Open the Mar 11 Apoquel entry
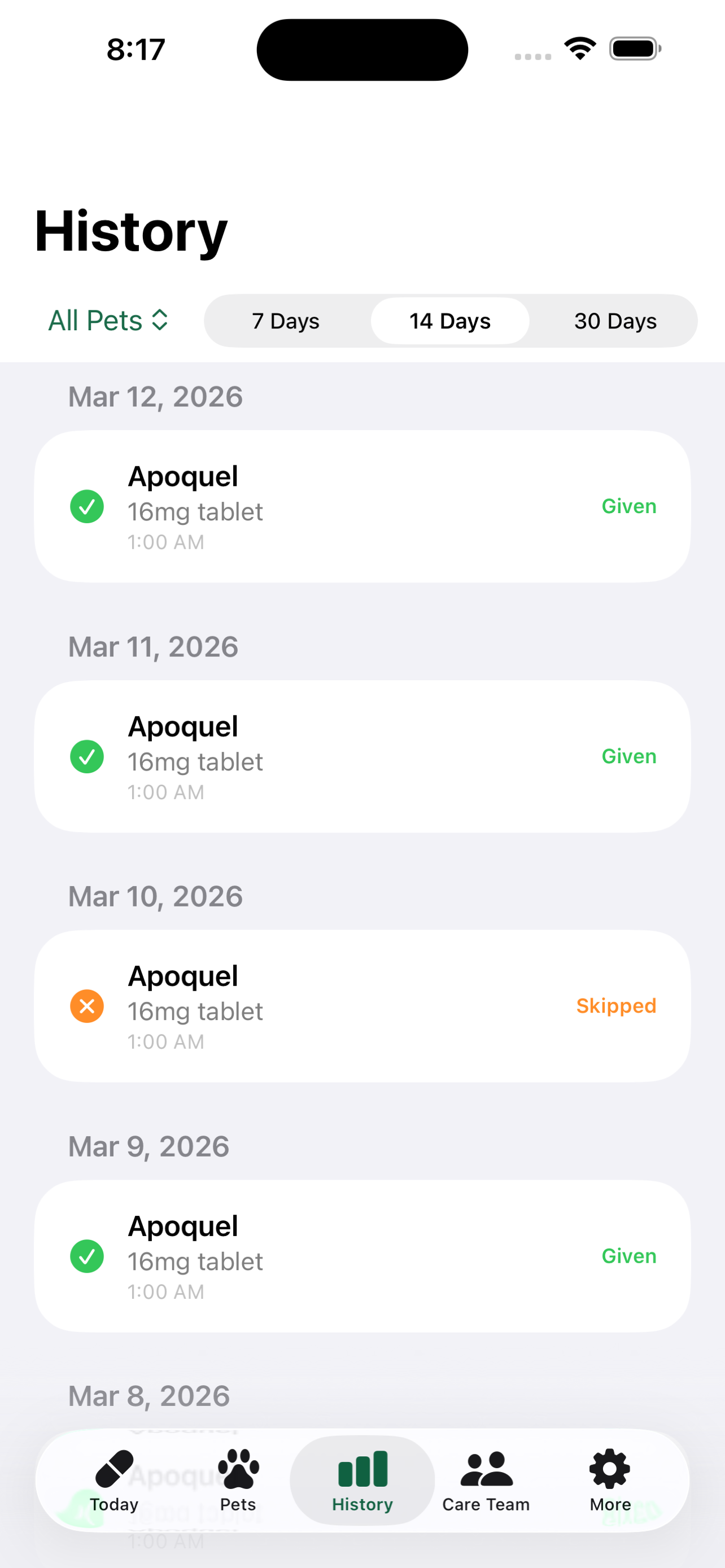This screenshot has width=725, height=1568. (362, 756)
